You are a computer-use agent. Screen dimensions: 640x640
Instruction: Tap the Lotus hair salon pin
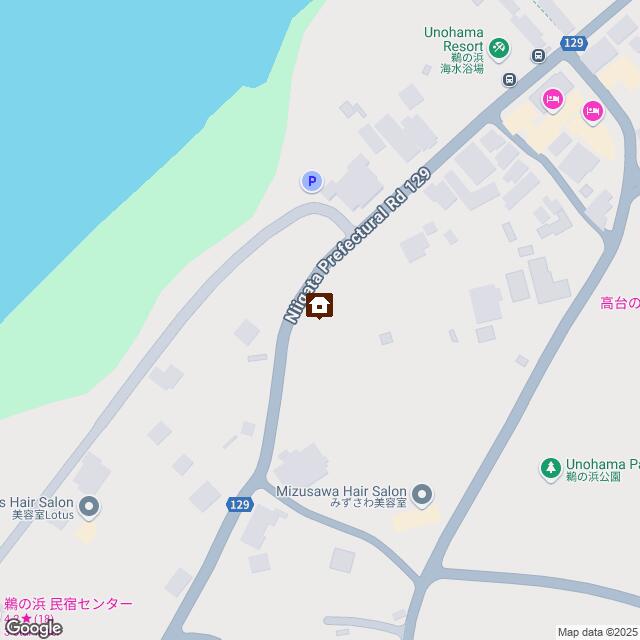[x=89, y=507]
